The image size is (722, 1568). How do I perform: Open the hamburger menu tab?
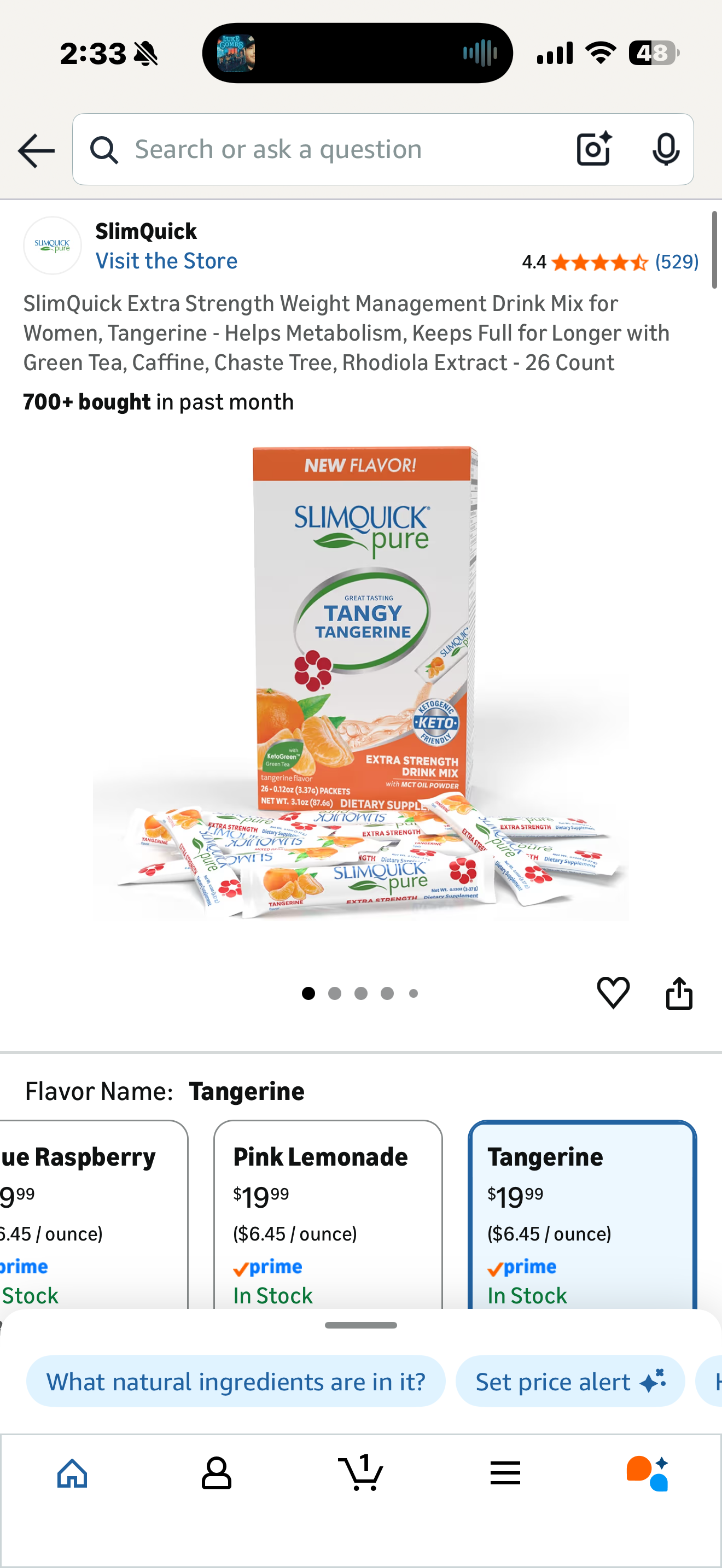pyautogui.click(x=505, y=1473)
